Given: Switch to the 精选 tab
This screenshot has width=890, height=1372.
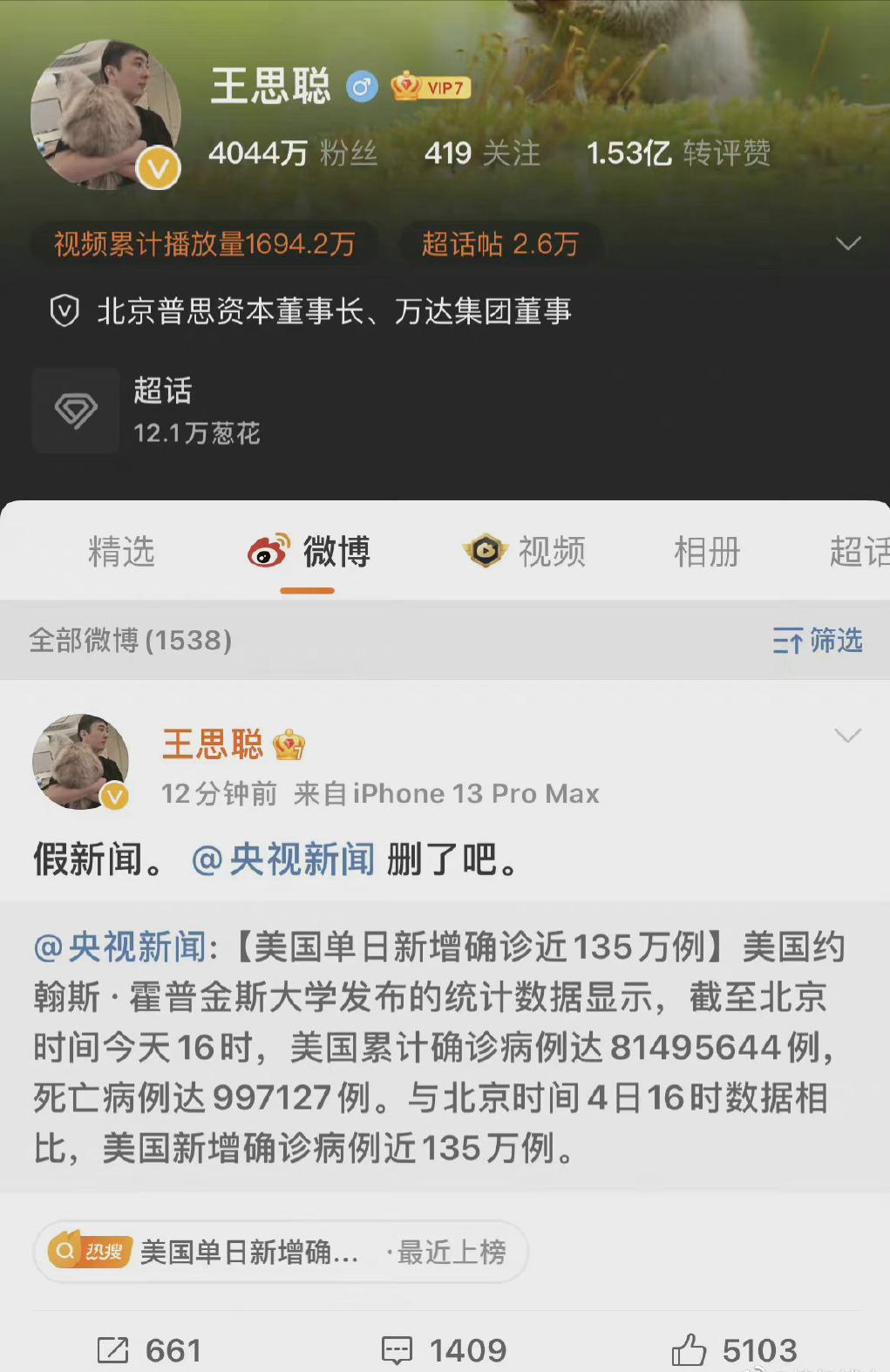Looking at the screenshot, I should pos(119,552).
